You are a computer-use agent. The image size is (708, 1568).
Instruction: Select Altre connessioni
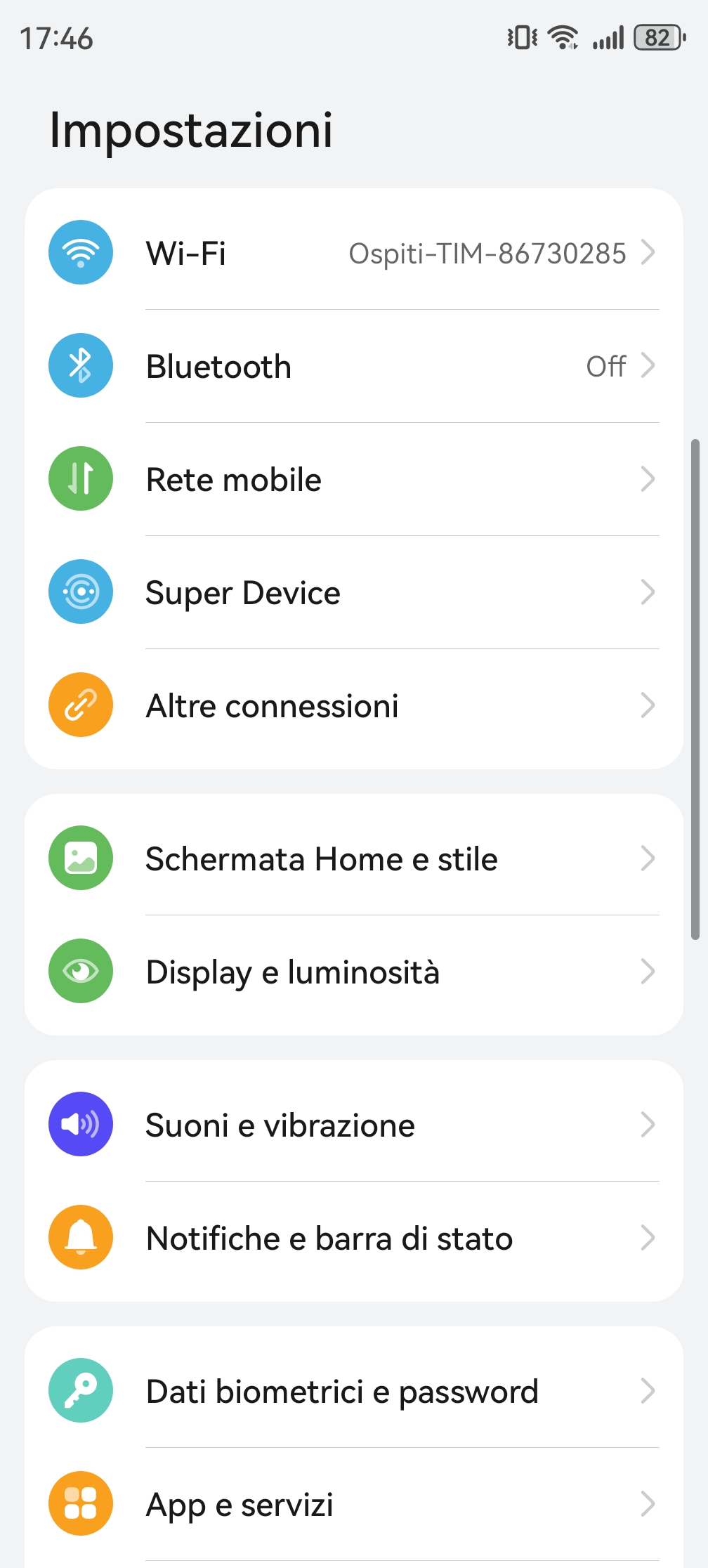(x=354, y=705)
